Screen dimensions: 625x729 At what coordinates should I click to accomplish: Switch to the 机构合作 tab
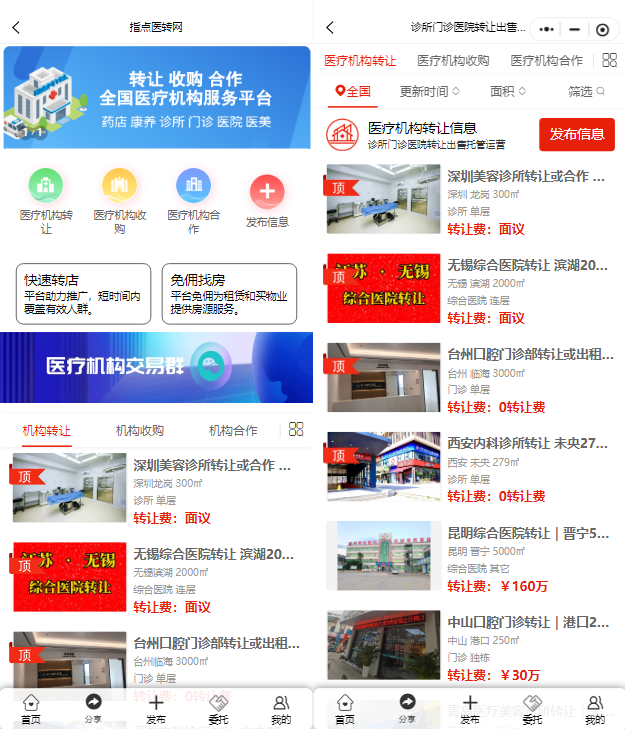[232, 430]
